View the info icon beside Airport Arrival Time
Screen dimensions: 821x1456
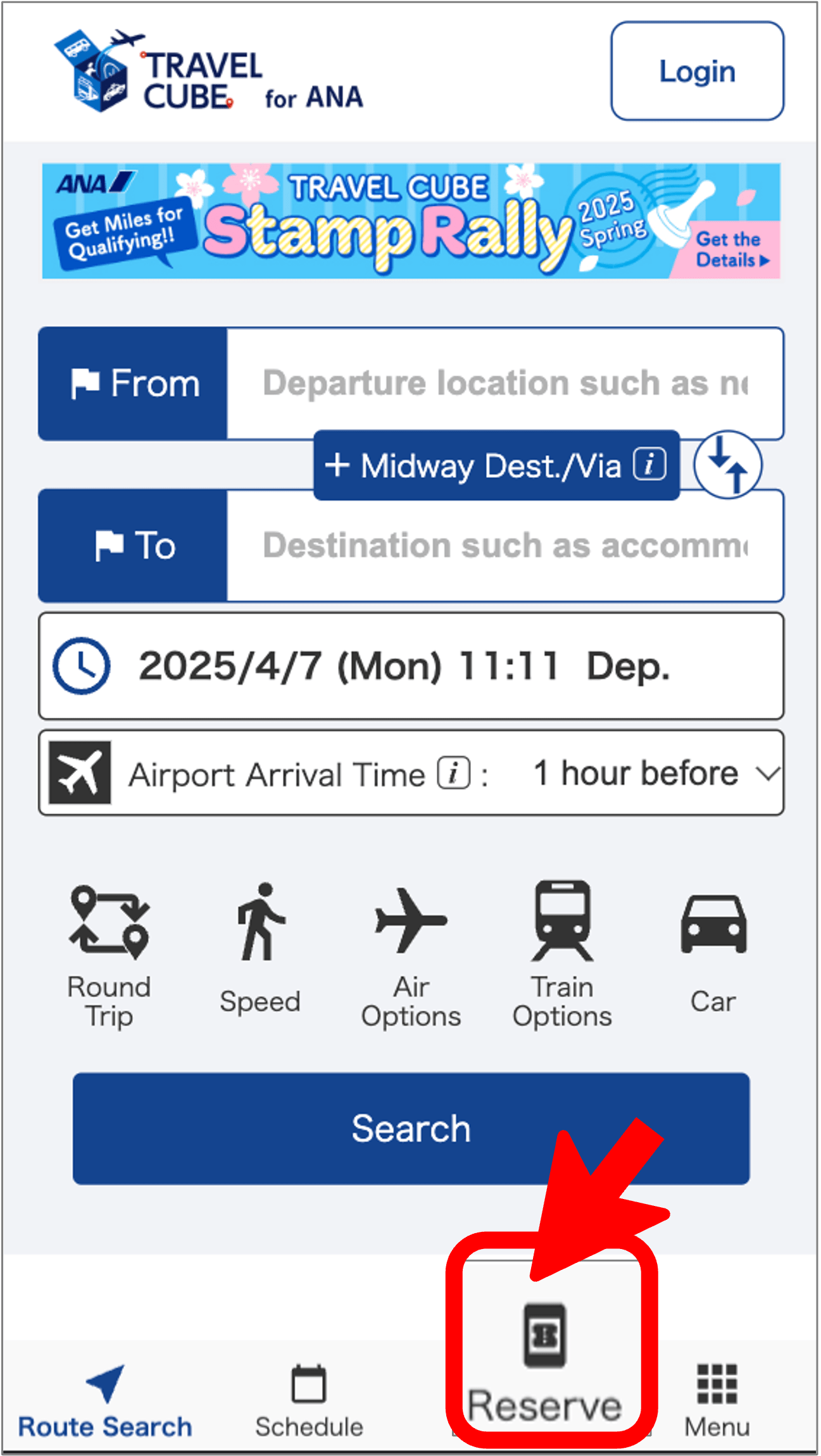[454, 773]
